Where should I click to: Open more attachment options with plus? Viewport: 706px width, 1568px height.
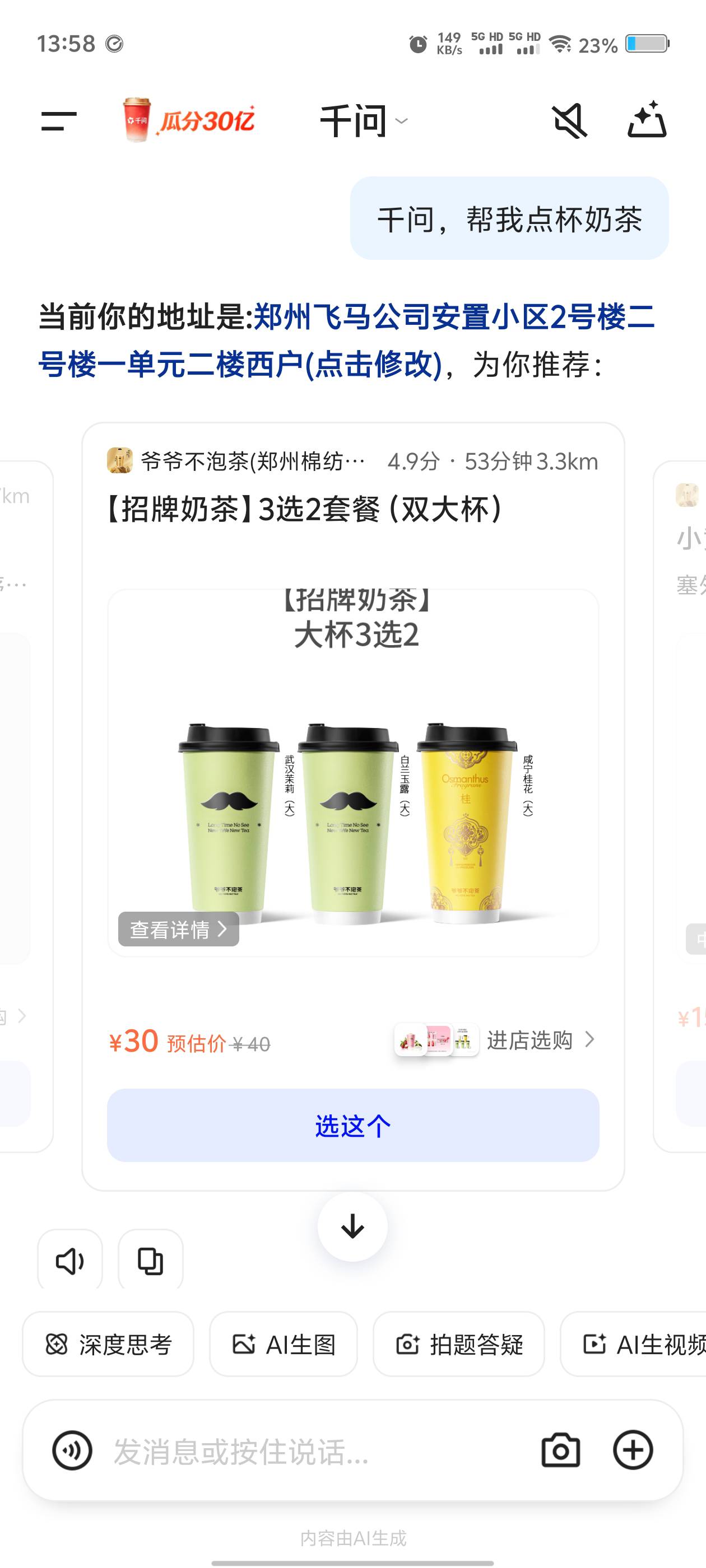(633, 1450)
